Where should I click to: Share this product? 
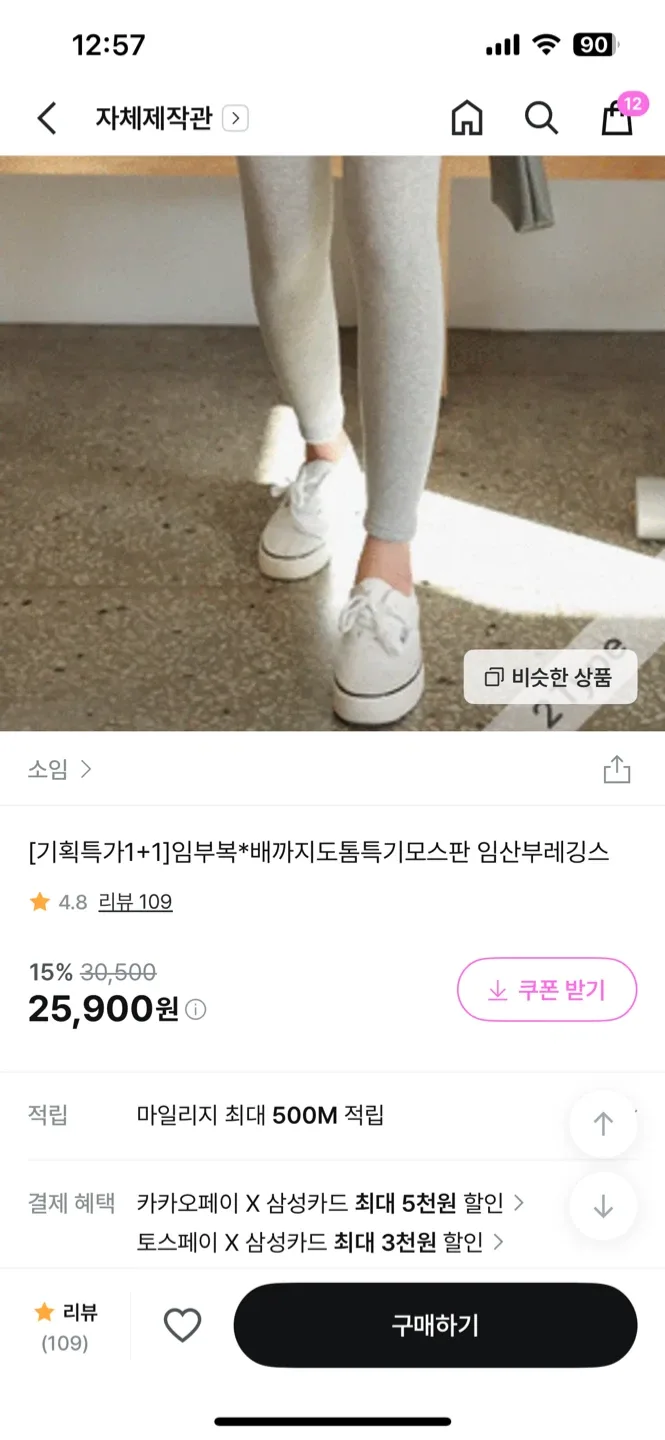pyautogui.click(x=617, y=769)
